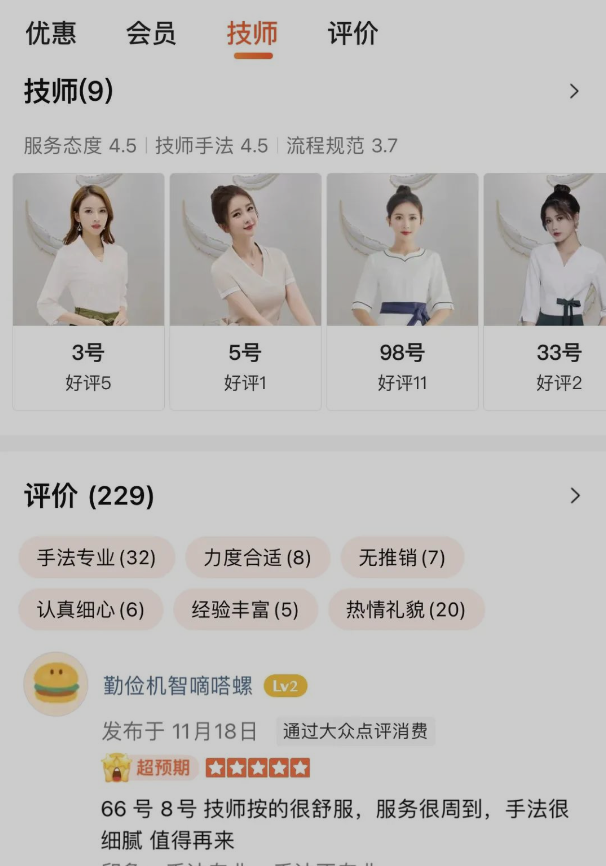
Task: Switch to the 优惠 tab
Action: pyautogui.click(x=51, y=33)
